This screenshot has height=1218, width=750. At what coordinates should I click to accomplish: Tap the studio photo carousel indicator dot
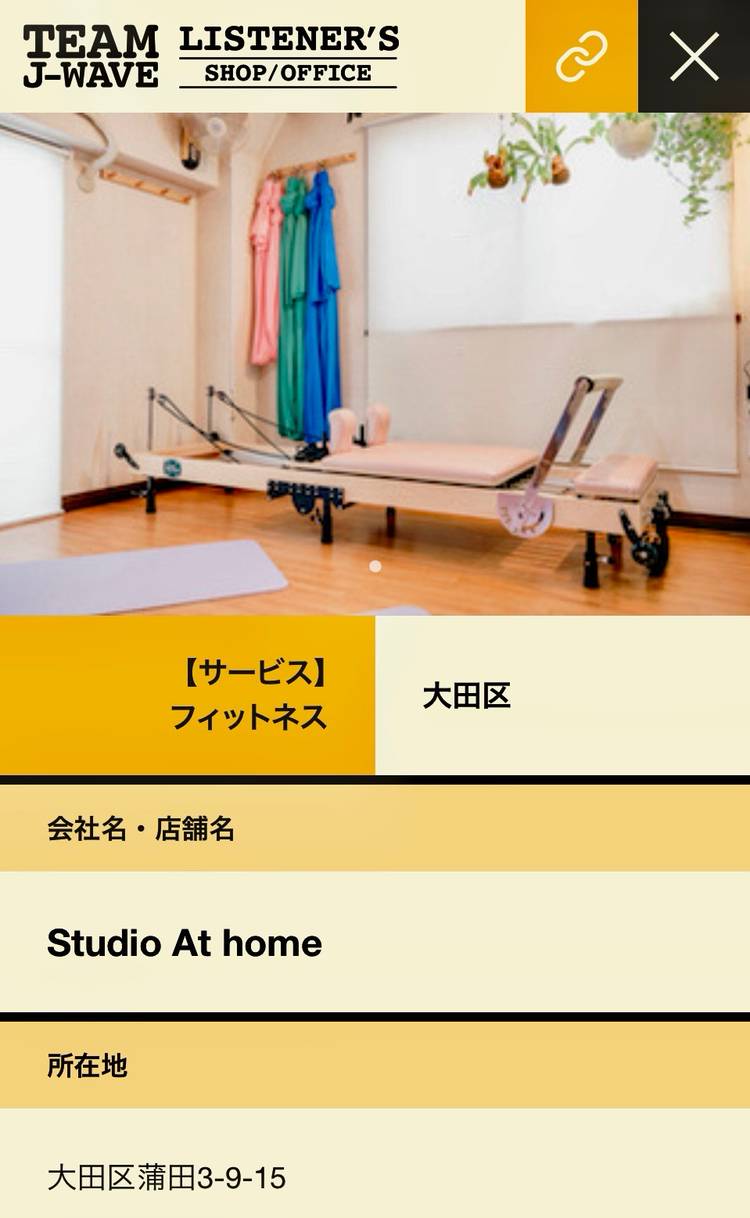(x=375, y=566)
